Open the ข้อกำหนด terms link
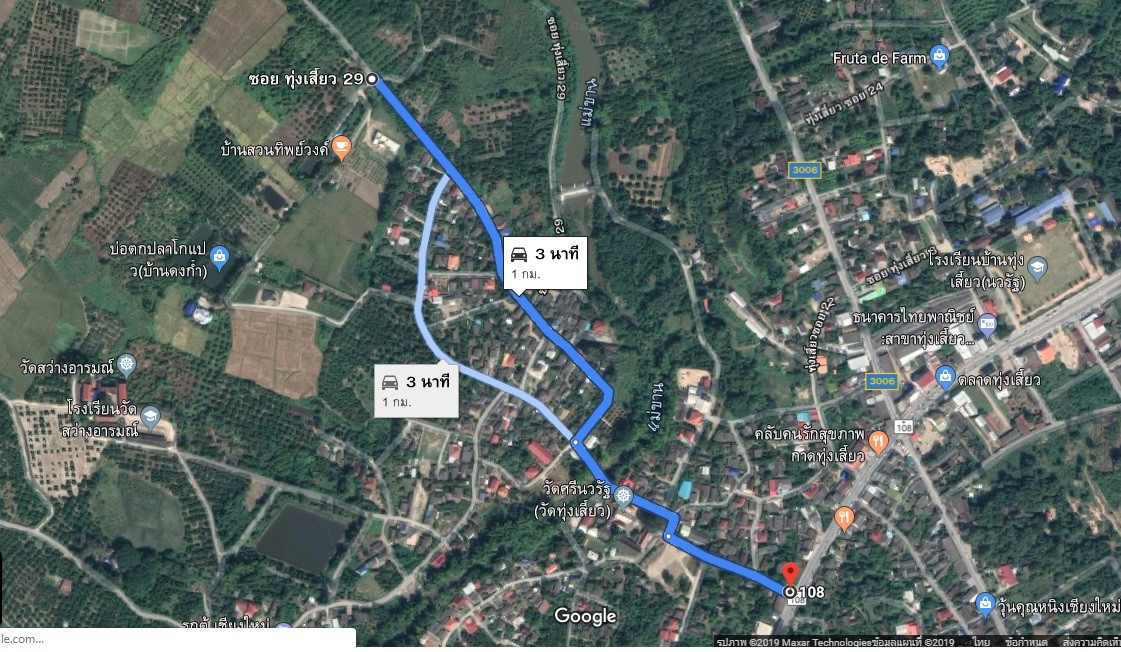Image resolution: width=1121 pixels, height=652 pixels. (1027, 642)
